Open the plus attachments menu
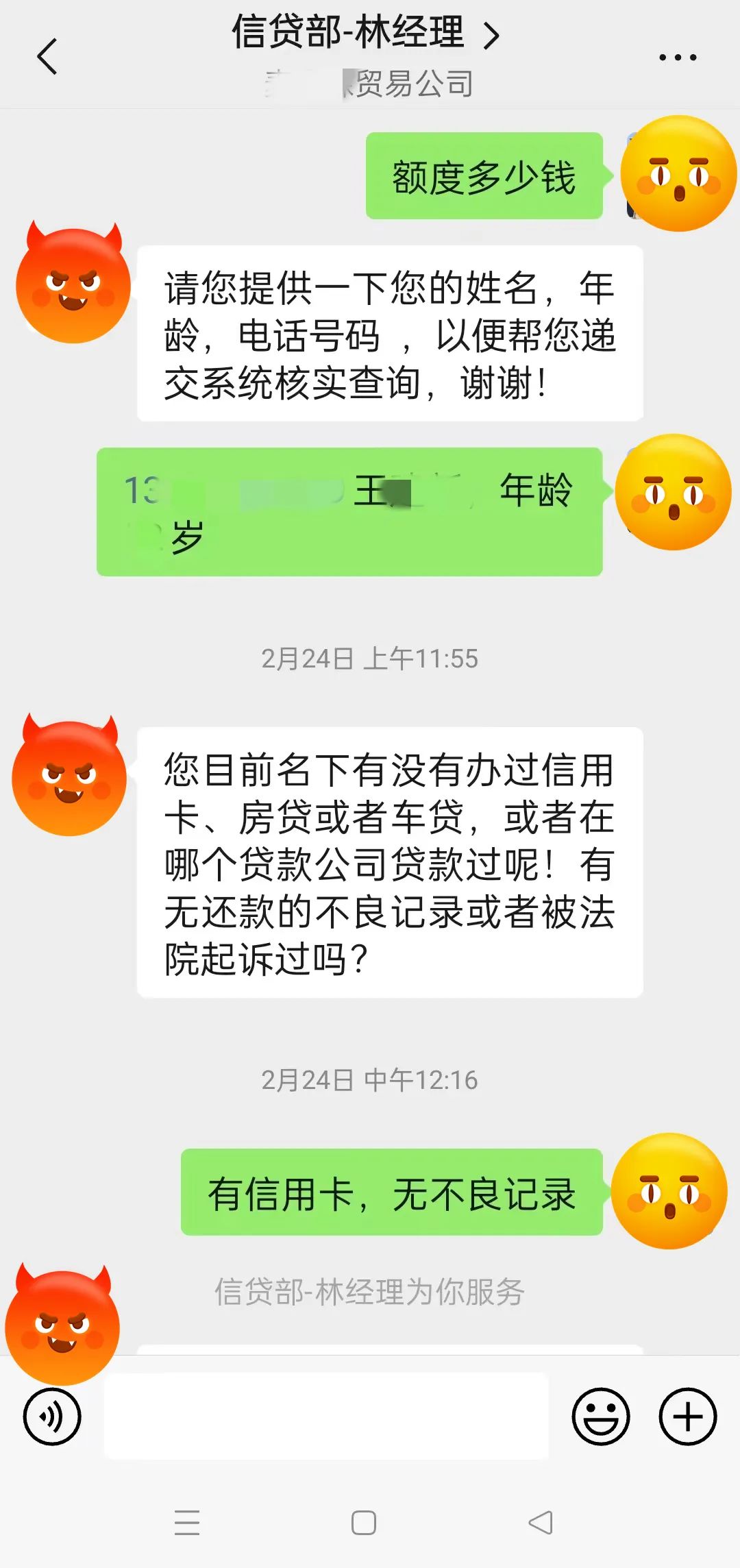The image size is (740, 1568). click(x=687, y=1416)
